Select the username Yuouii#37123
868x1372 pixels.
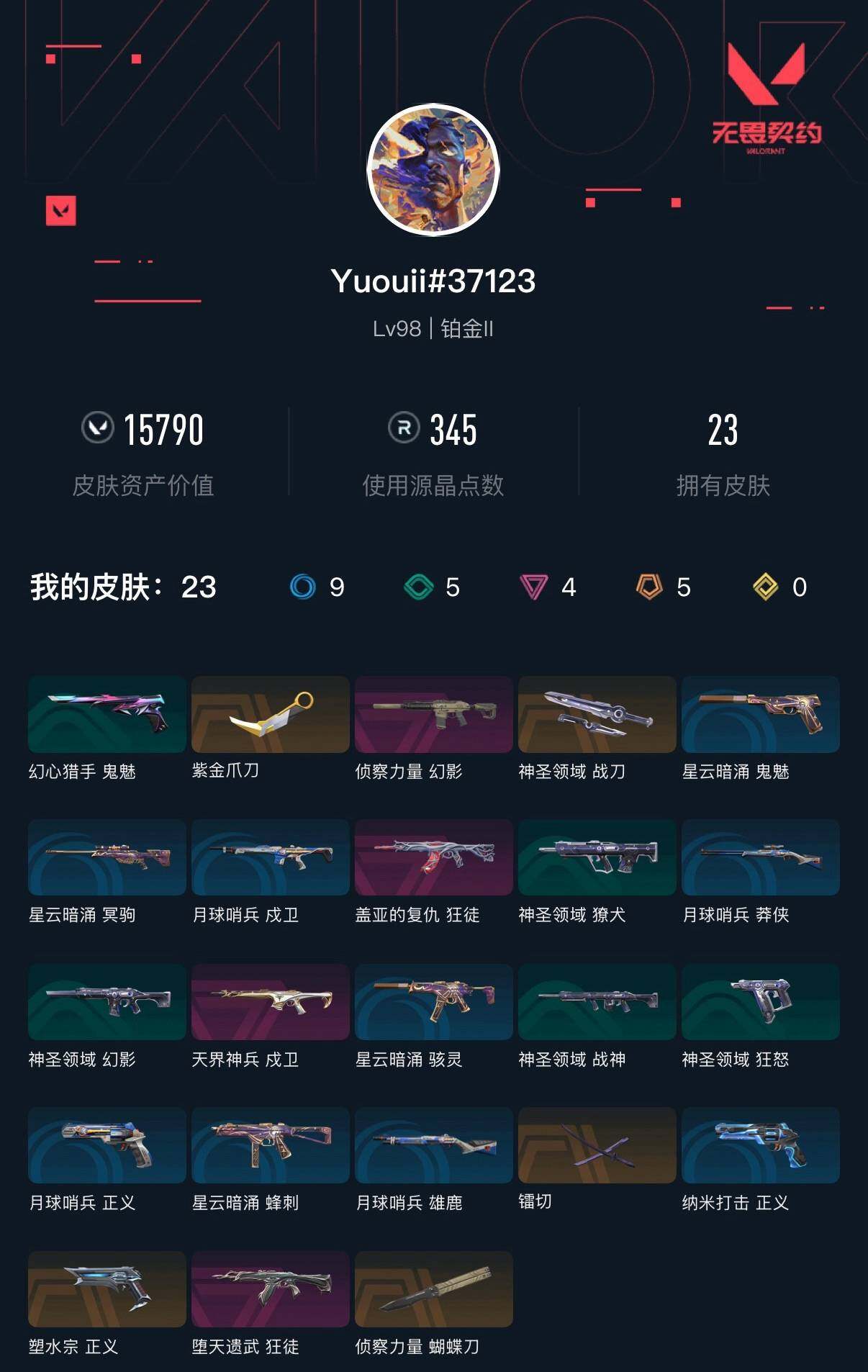click(433, 282)
